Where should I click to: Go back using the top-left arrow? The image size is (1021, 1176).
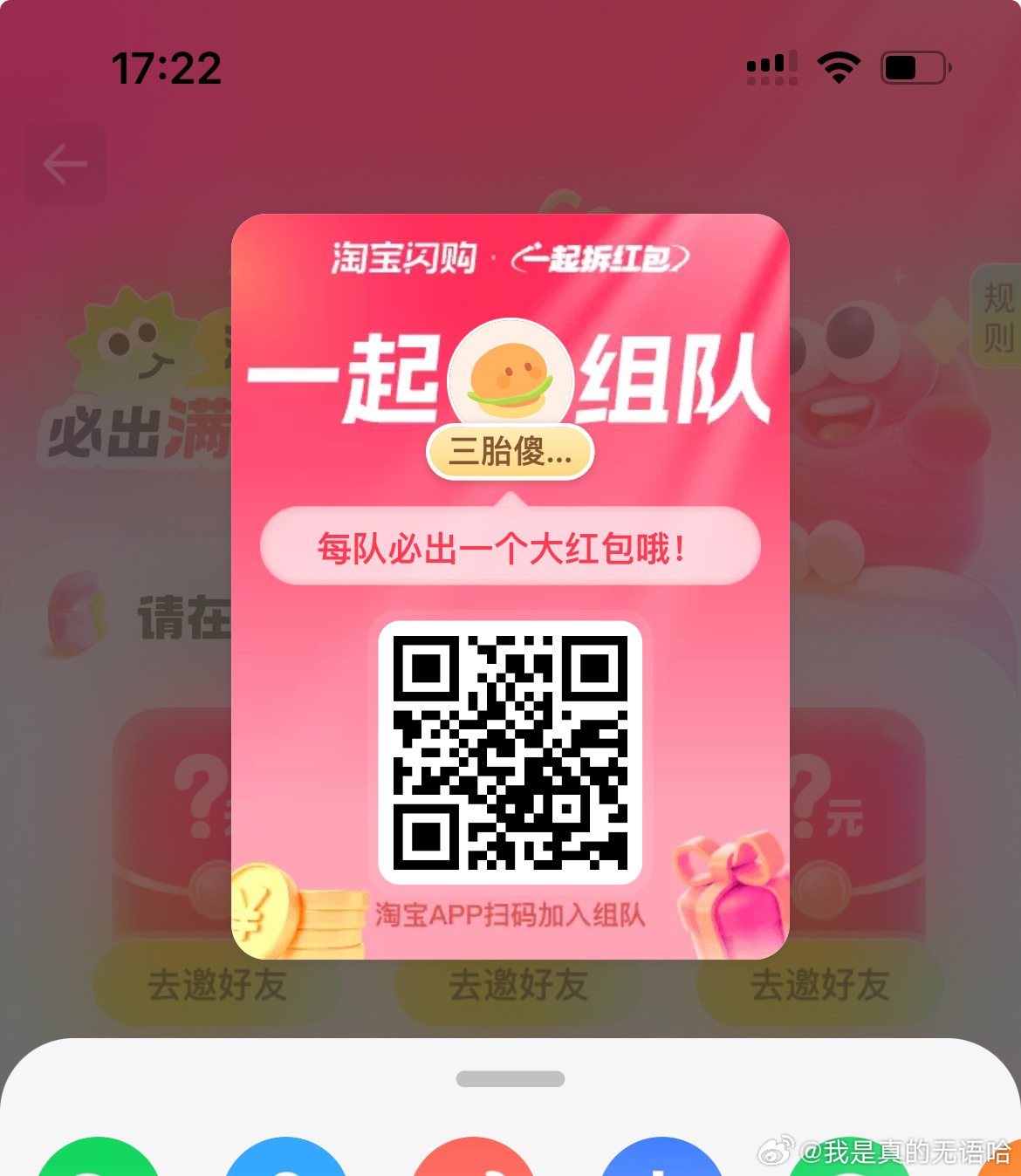pos(65,164)
